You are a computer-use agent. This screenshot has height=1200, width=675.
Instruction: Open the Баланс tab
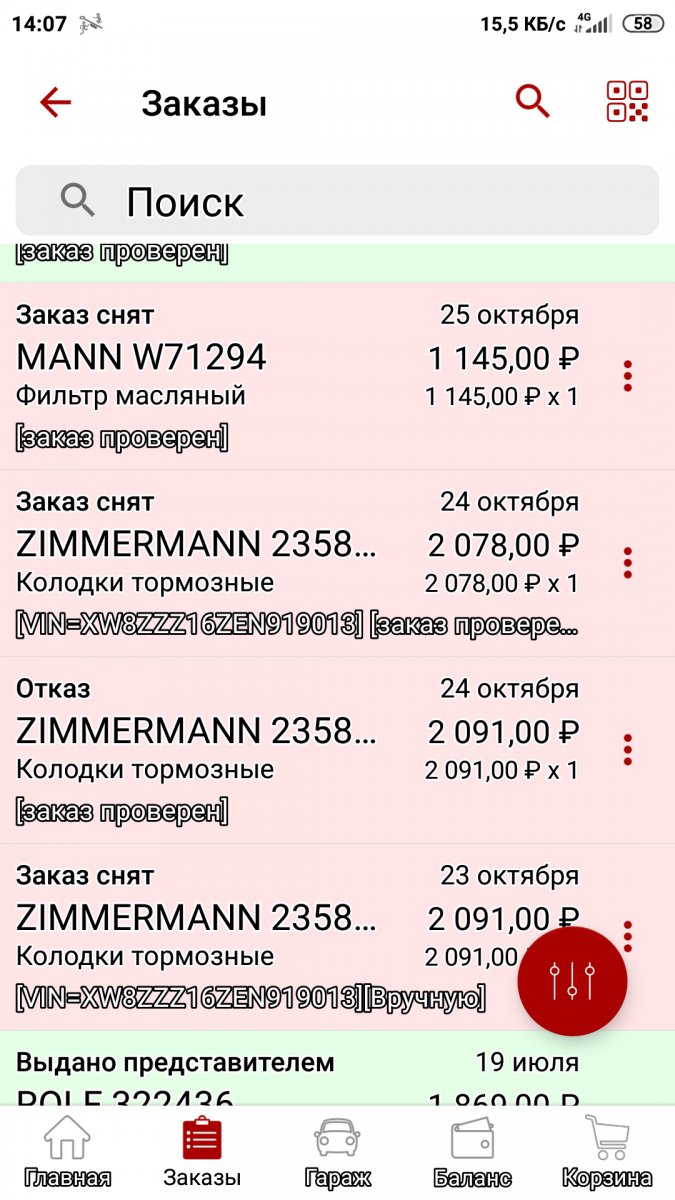click(473, 1152)
